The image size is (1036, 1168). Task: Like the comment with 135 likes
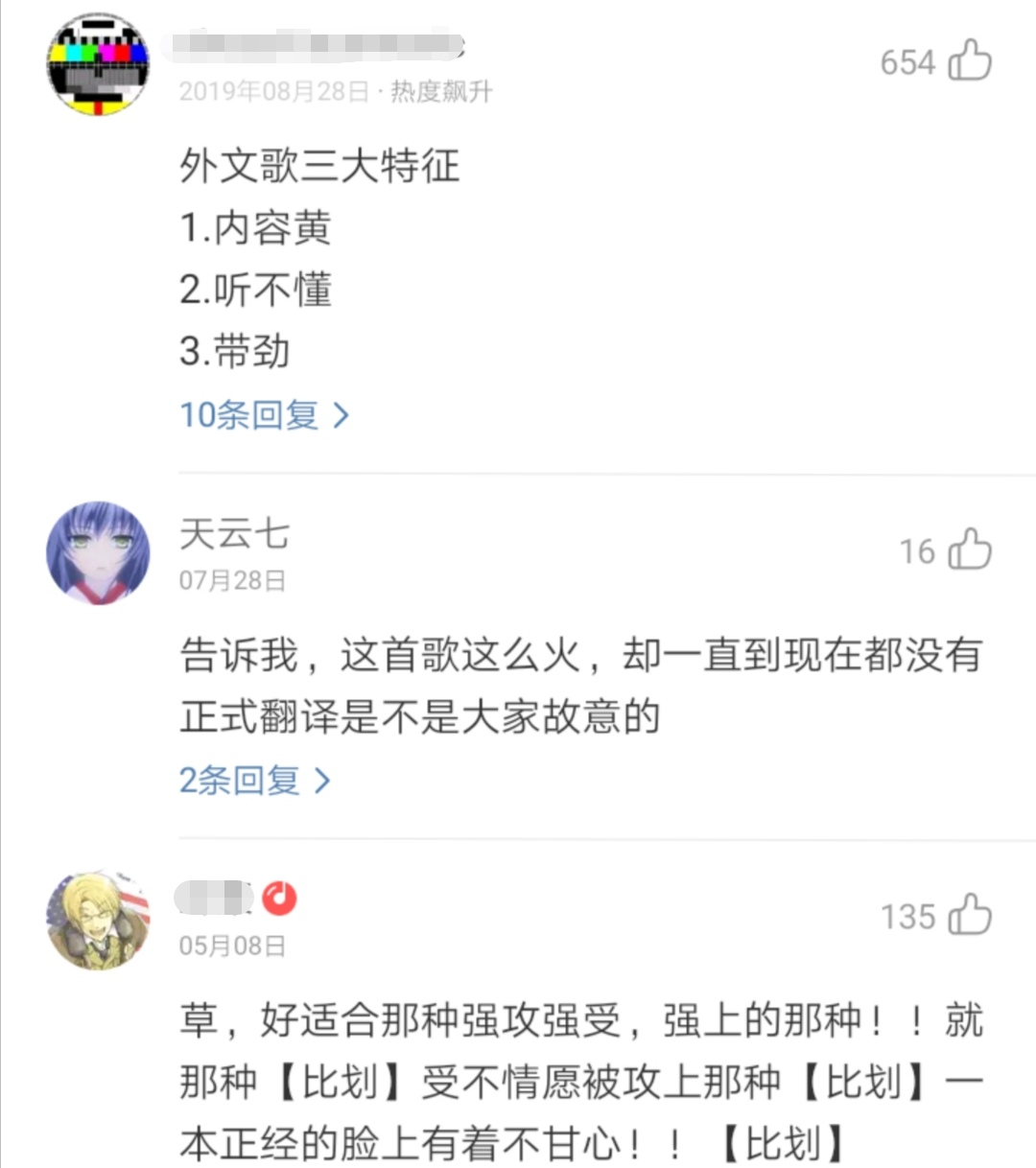click(969, 915)
